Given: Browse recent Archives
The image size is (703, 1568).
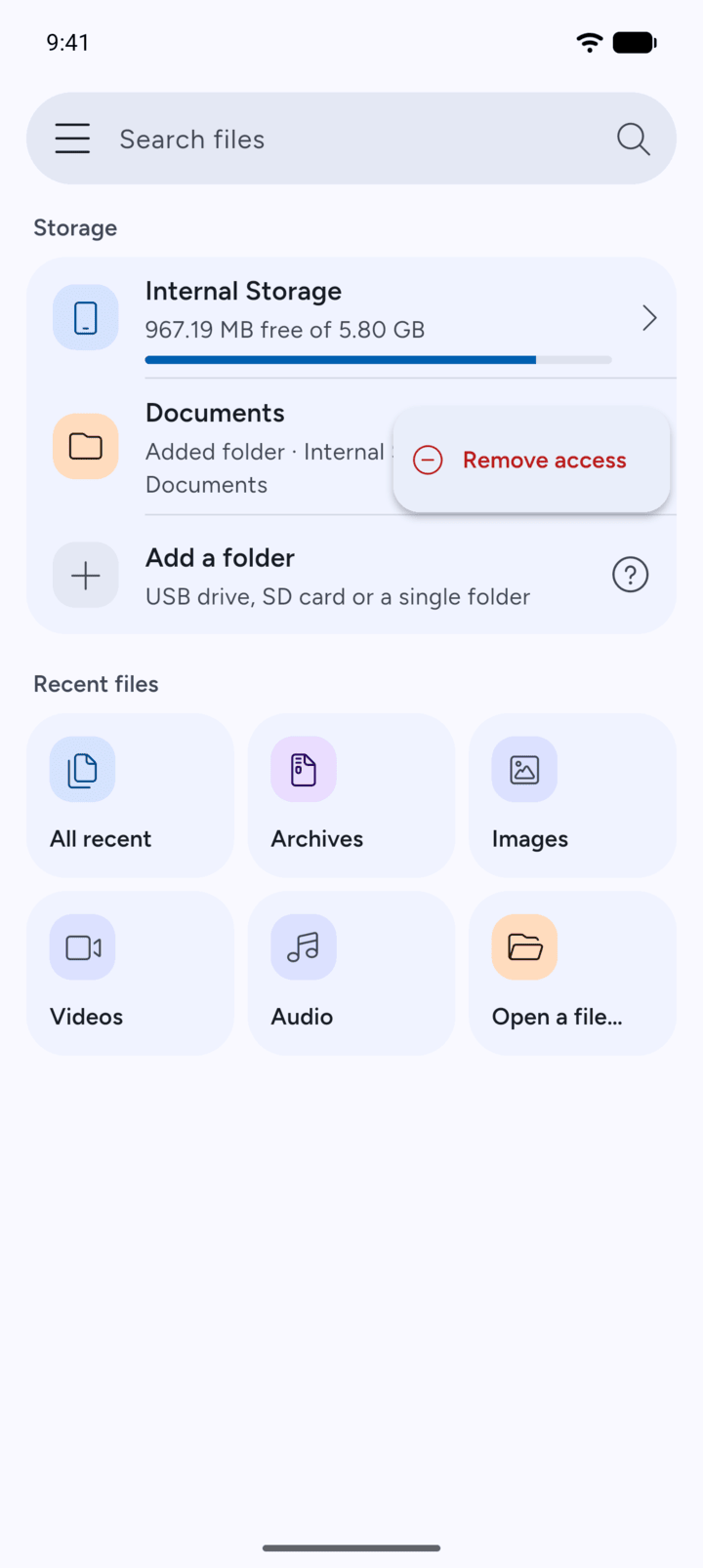Looking at the screenshot, I should (351, 795).
